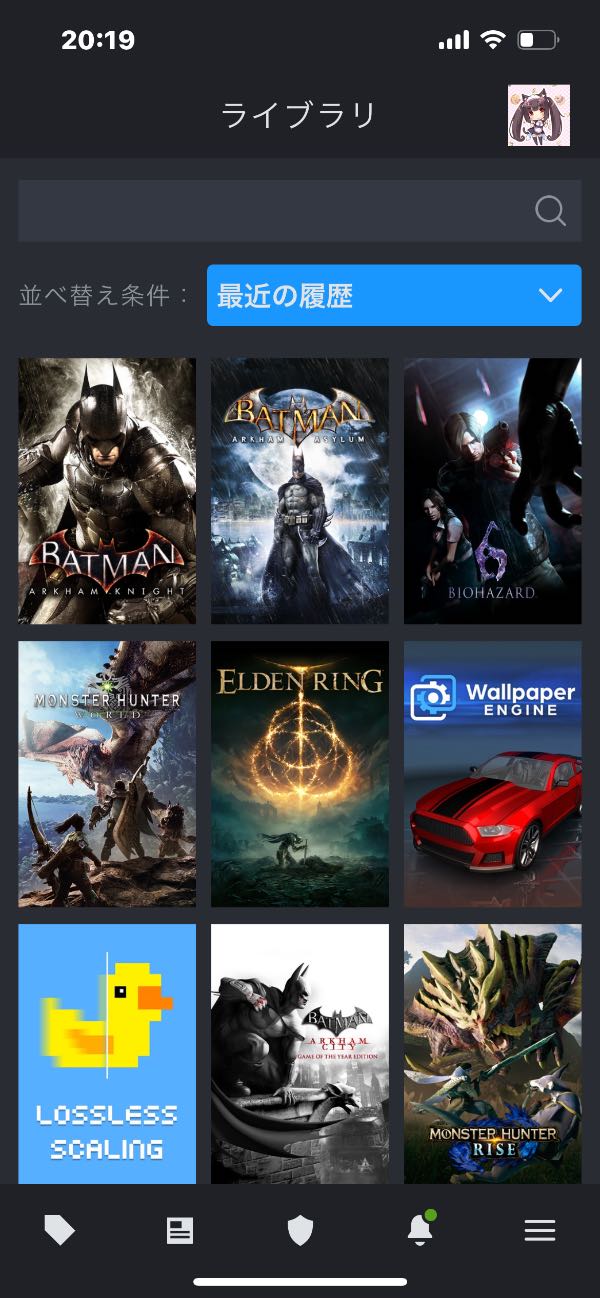
Task: Select Lossless Scaling tile
Action: click(x=107, y=1053)
